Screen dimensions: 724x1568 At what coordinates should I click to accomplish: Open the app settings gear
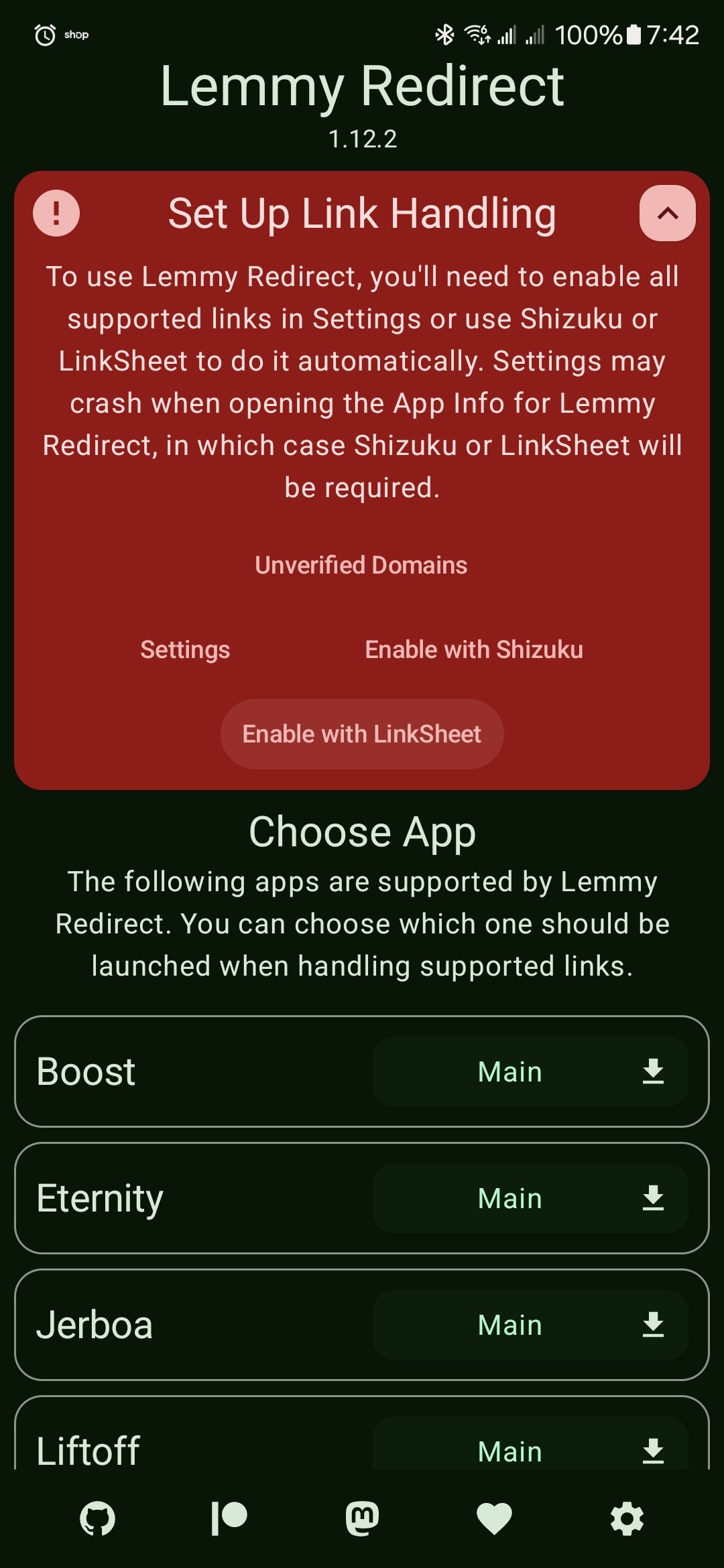(x=627, y=1518)
